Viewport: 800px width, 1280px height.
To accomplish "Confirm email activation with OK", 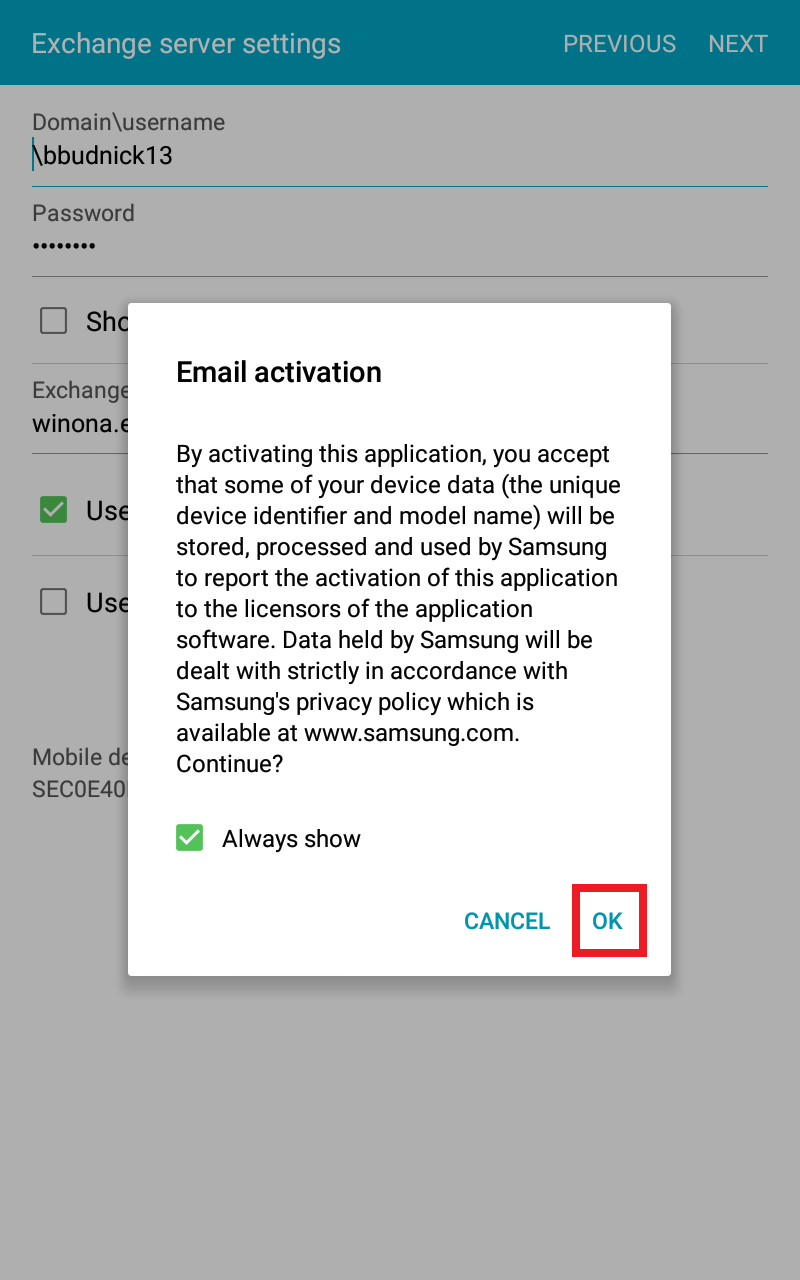I will pos(608,921).
